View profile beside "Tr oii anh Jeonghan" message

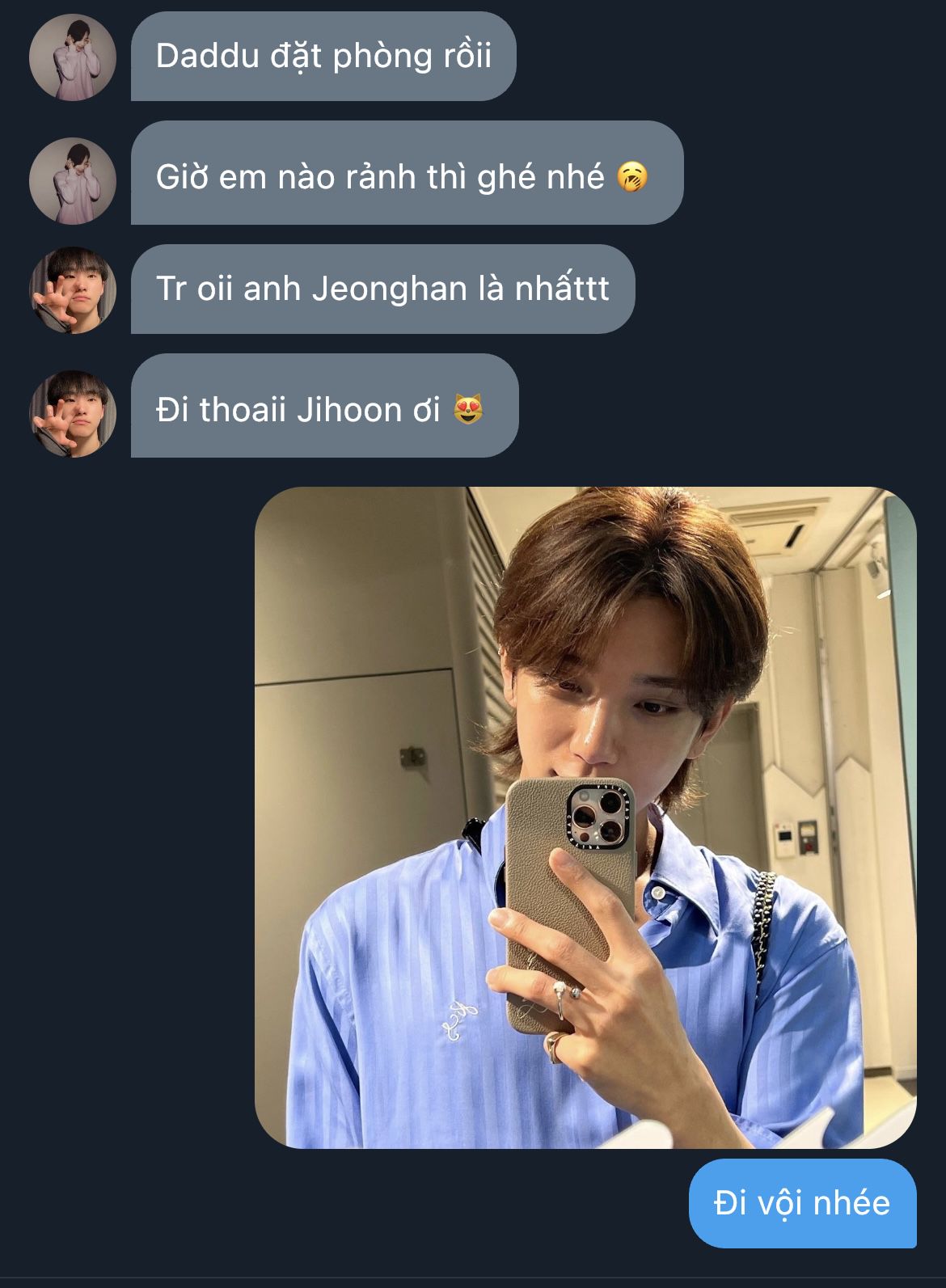pyautogui.click(x=73, y=290)
